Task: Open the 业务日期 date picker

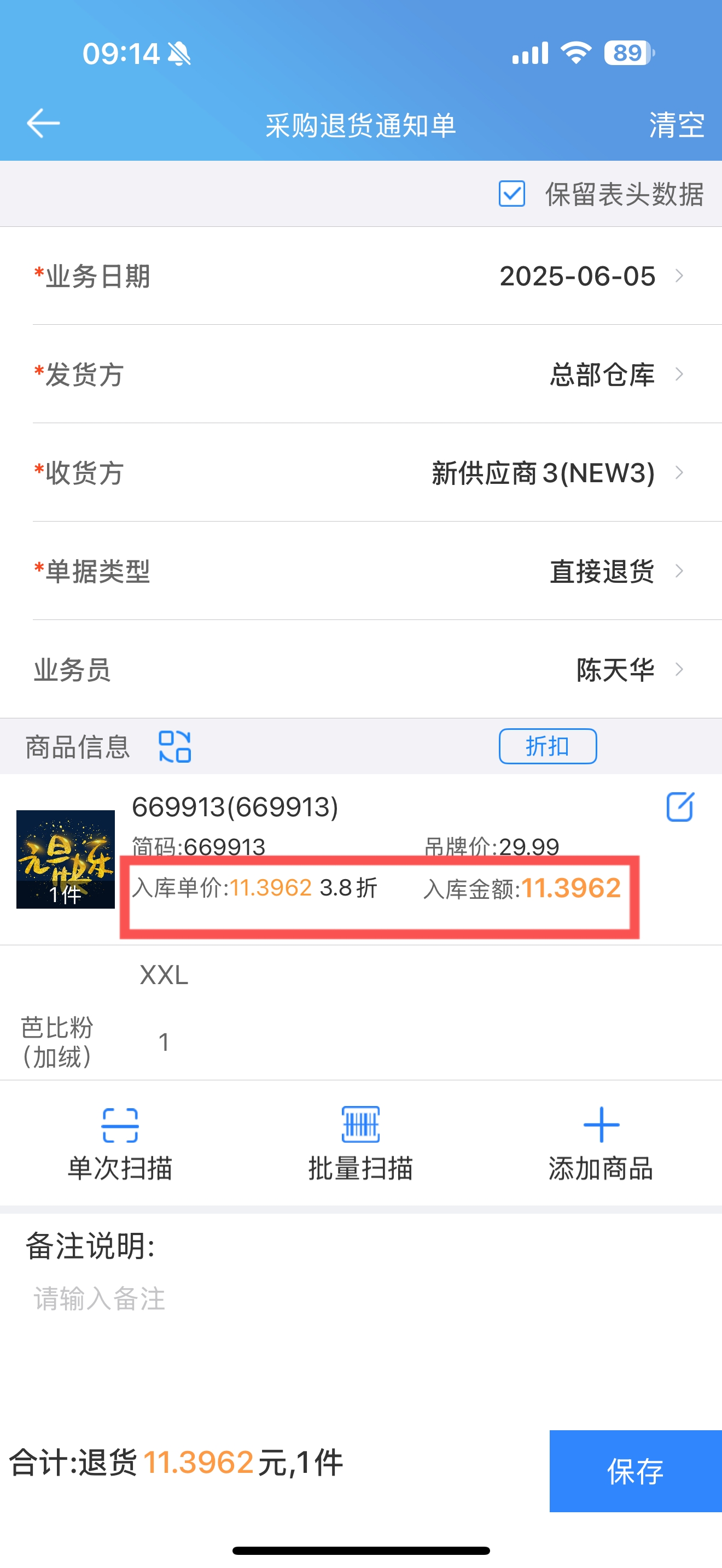Action: point(361,276)
